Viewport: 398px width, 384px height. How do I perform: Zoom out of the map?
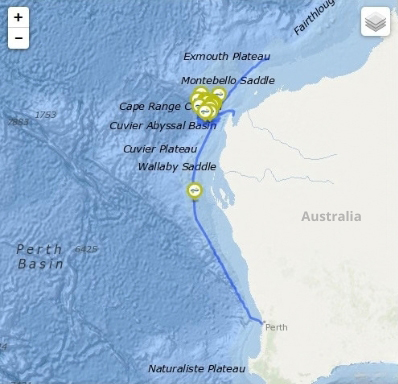18,38
